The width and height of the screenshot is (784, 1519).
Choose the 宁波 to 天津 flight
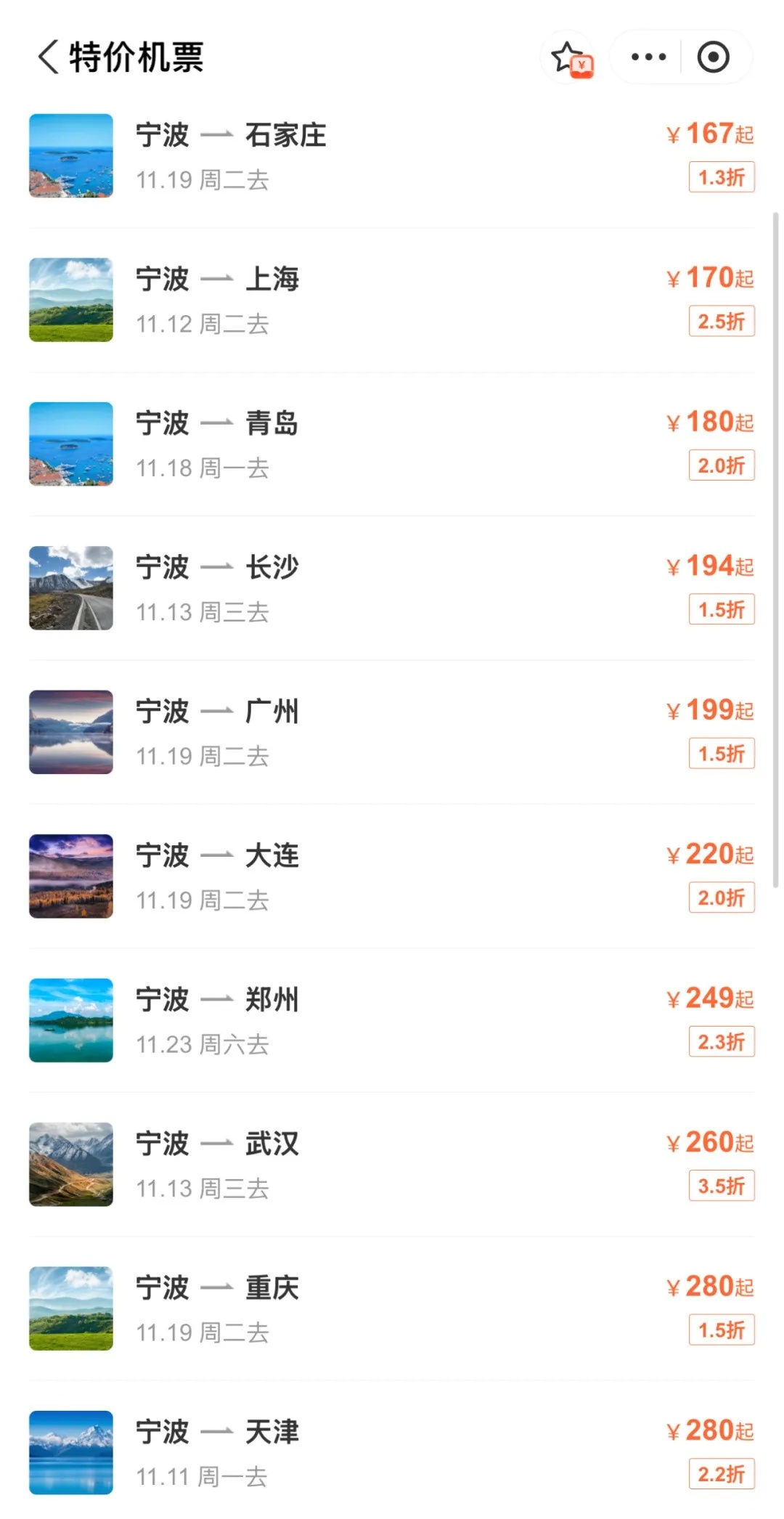pyautogui.click(x=392, y=1452)
